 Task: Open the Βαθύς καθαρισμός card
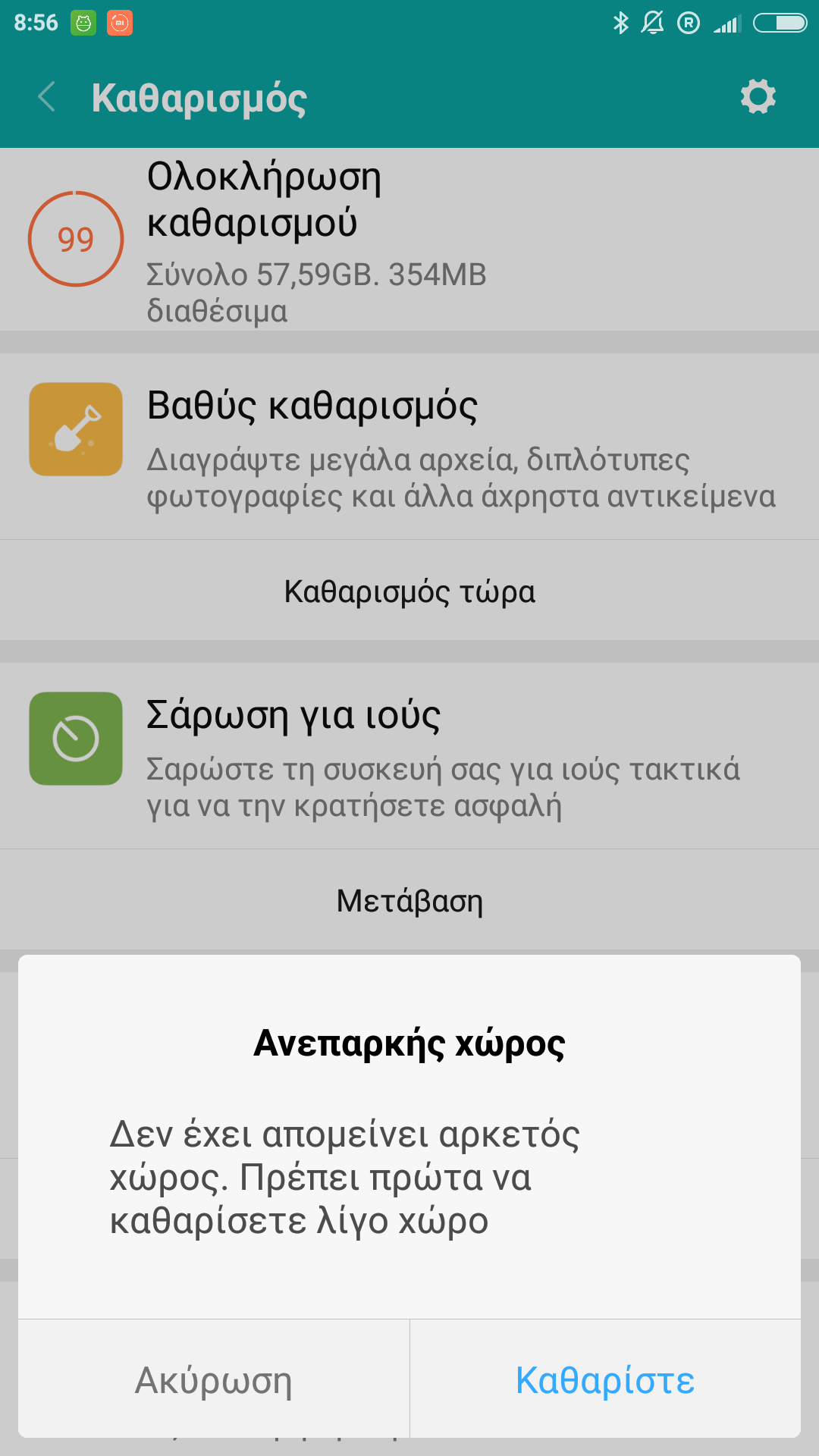pos(409,447)
